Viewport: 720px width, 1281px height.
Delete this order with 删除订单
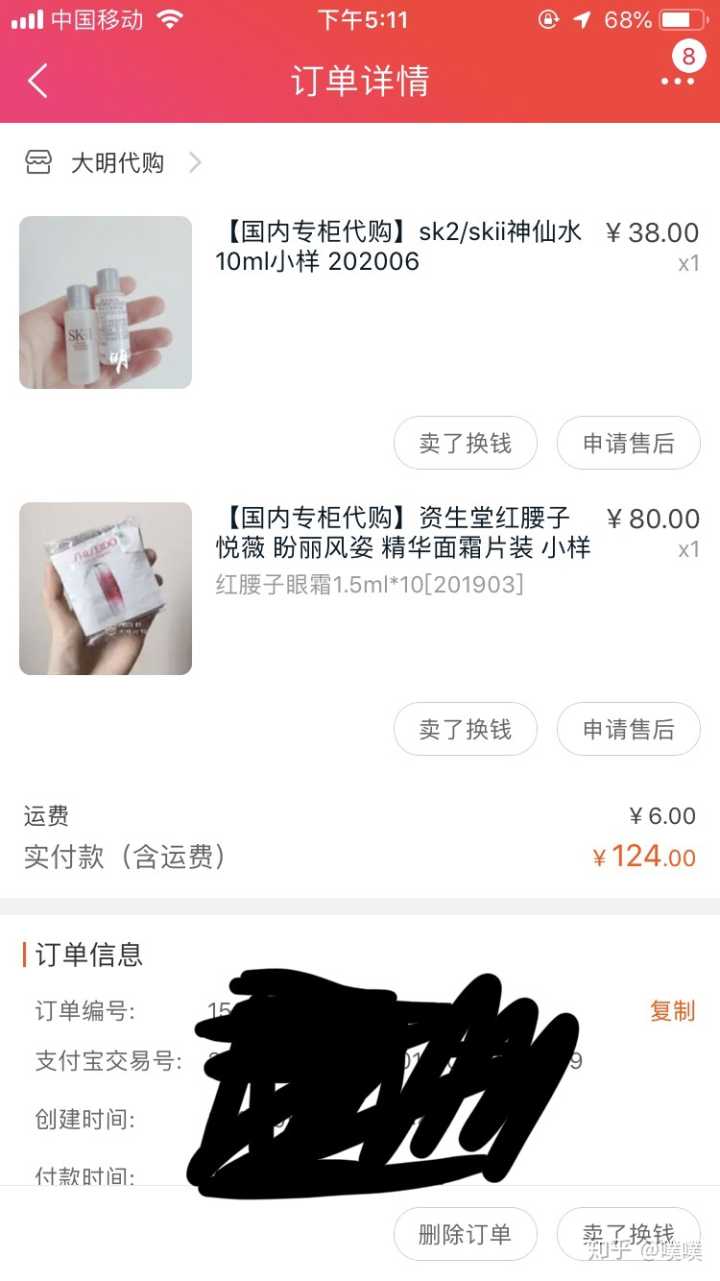tap(465, 1234)
